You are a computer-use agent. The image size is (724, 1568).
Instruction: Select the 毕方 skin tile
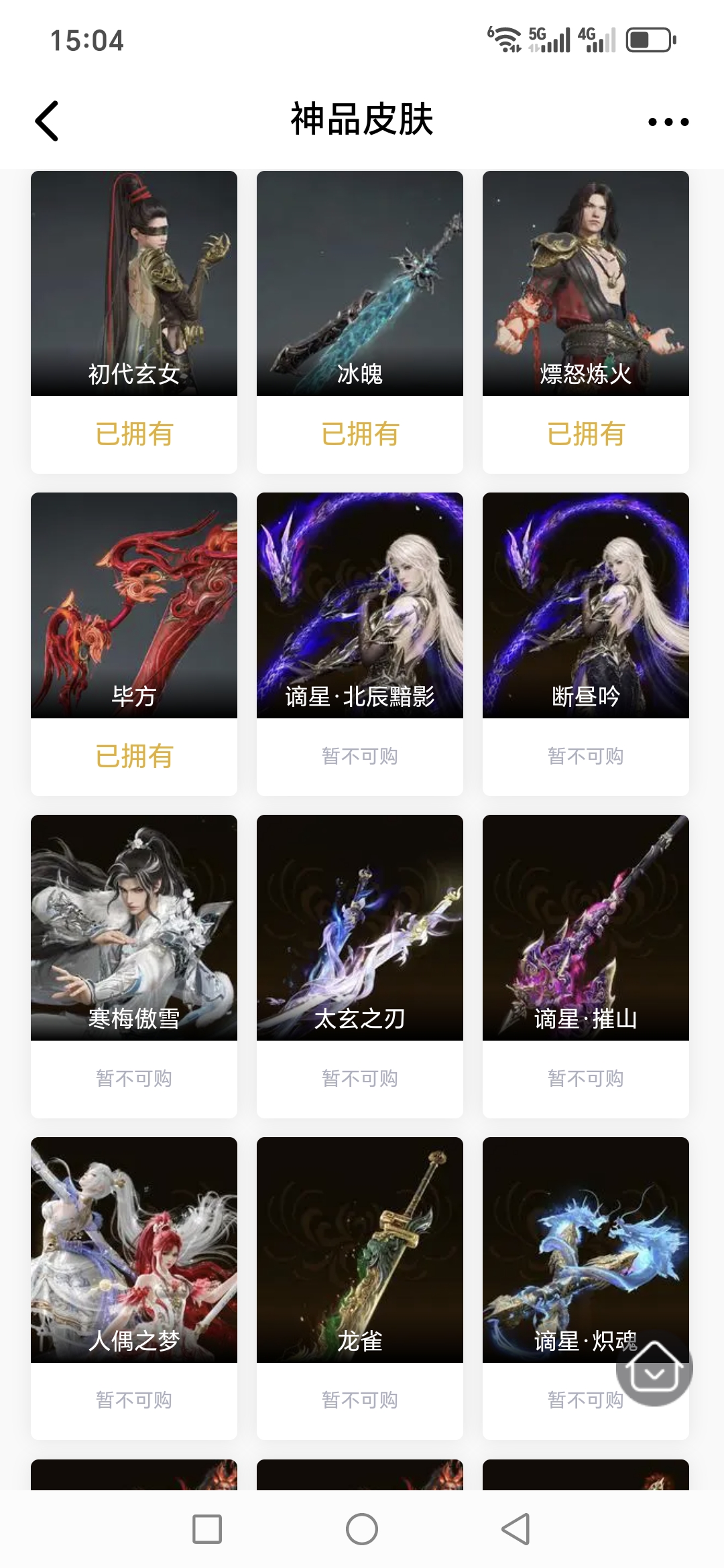click(134, 605)
